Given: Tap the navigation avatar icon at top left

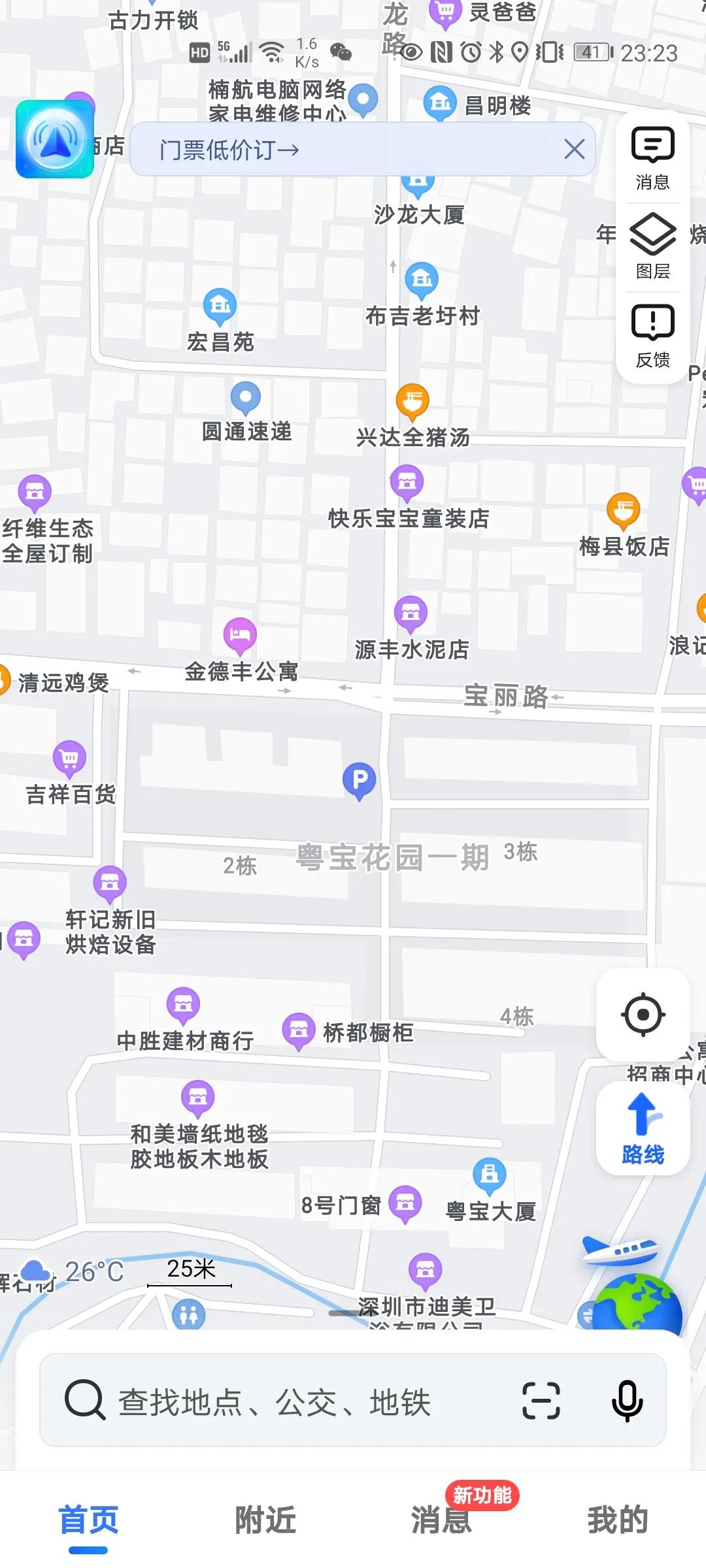Looking at the screenshot, I should point(55,139).
